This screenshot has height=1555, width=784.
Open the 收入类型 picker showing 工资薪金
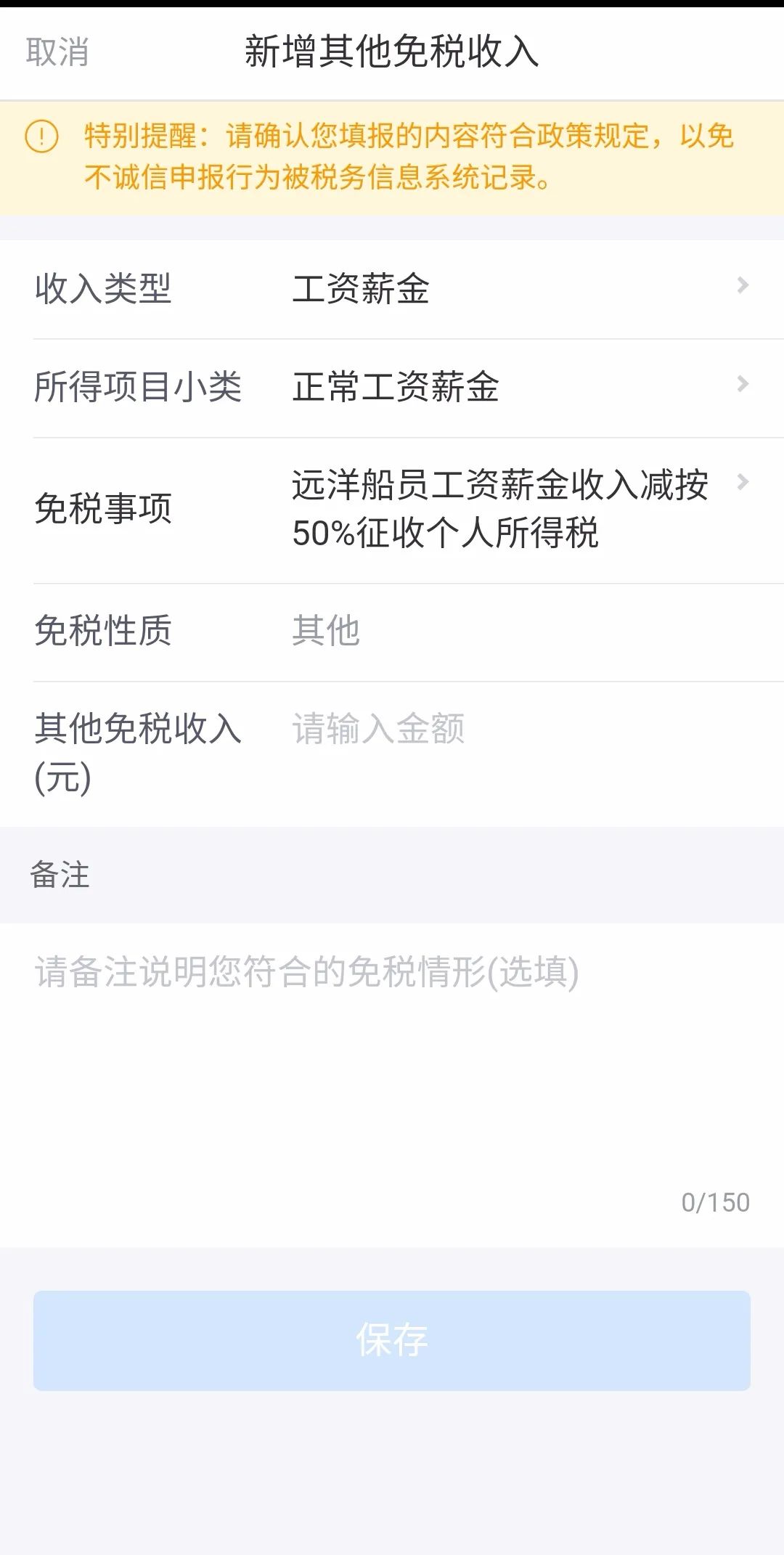(392, 289)
